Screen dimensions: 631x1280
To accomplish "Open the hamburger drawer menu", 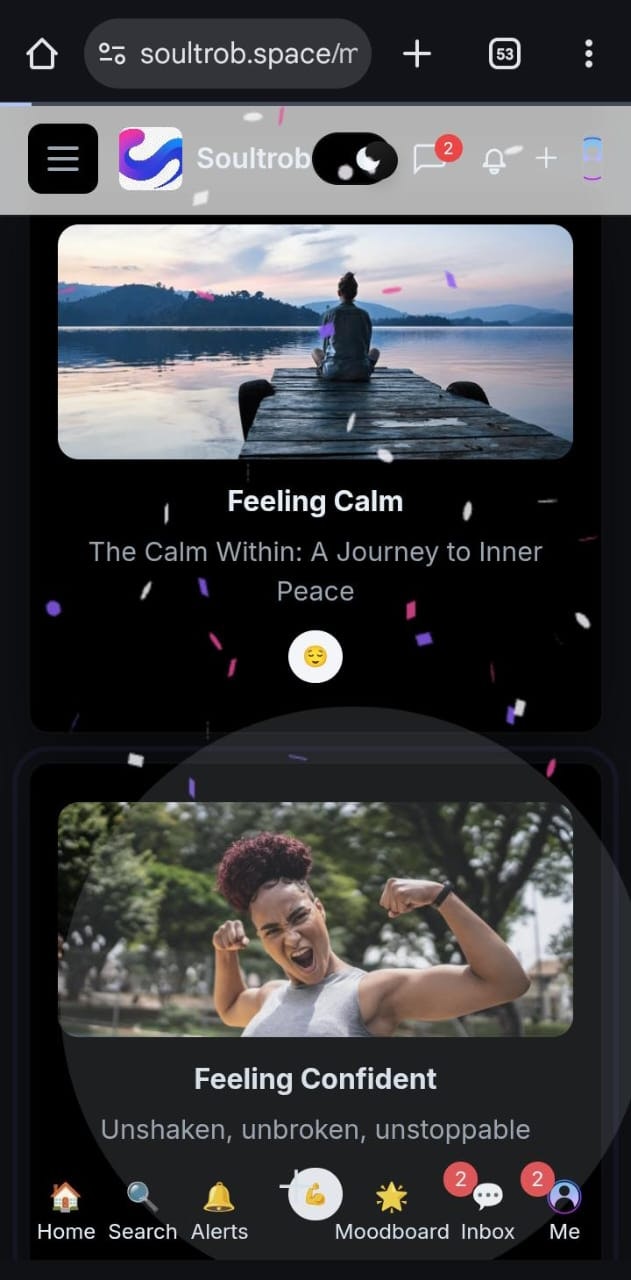I will click(x=63, y=158).
